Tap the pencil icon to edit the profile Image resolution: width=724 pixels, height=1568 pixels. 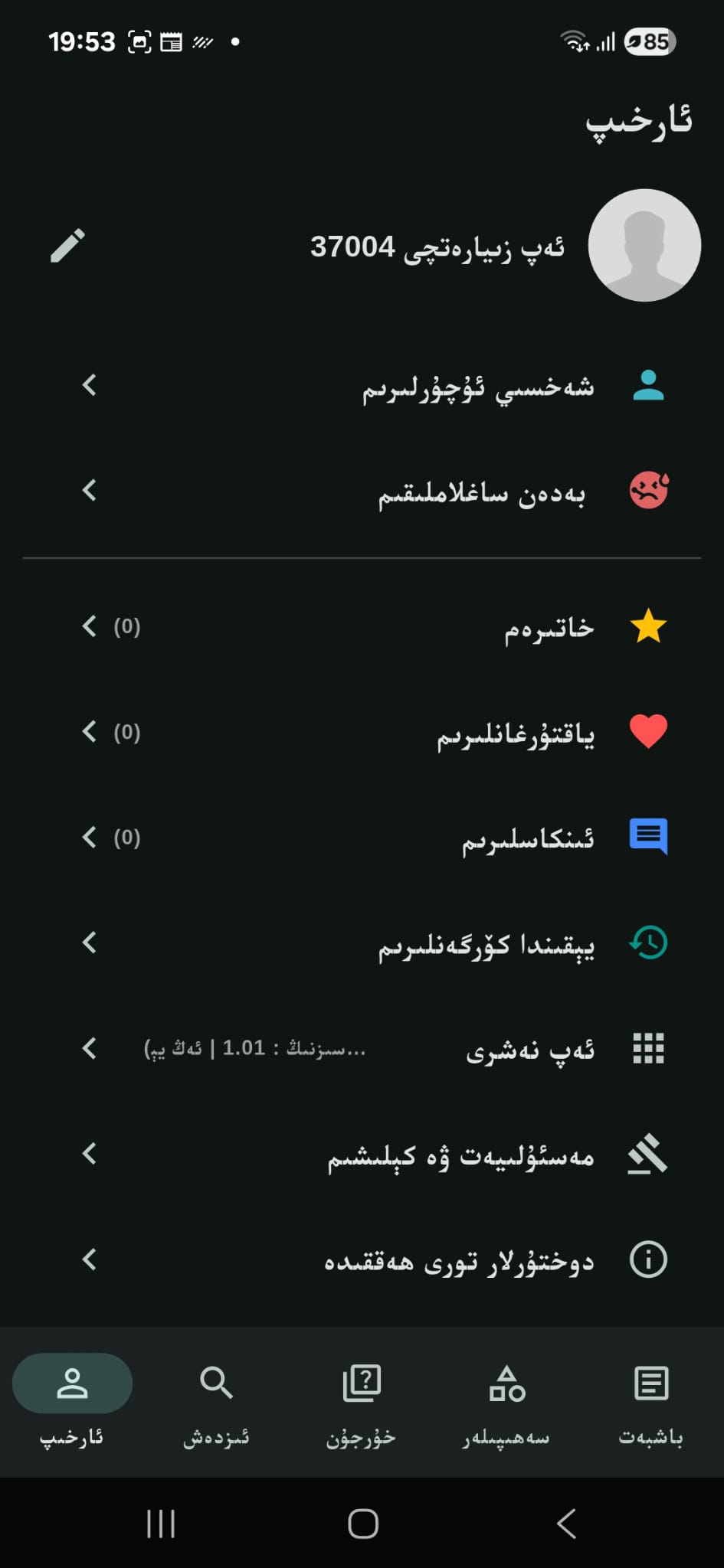tap(67, 246)
